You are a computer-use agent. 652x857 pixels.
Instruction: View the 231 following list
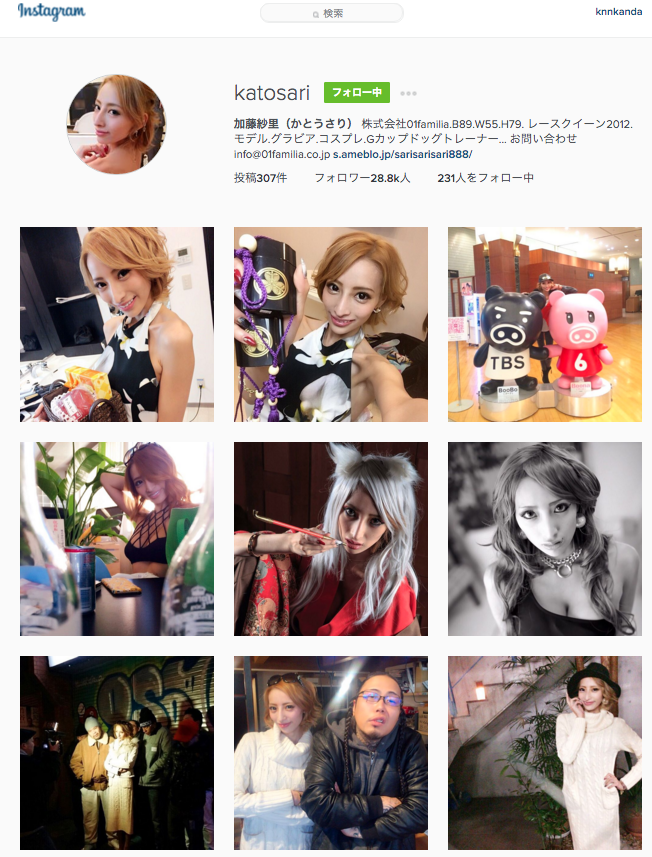[485, 177]
